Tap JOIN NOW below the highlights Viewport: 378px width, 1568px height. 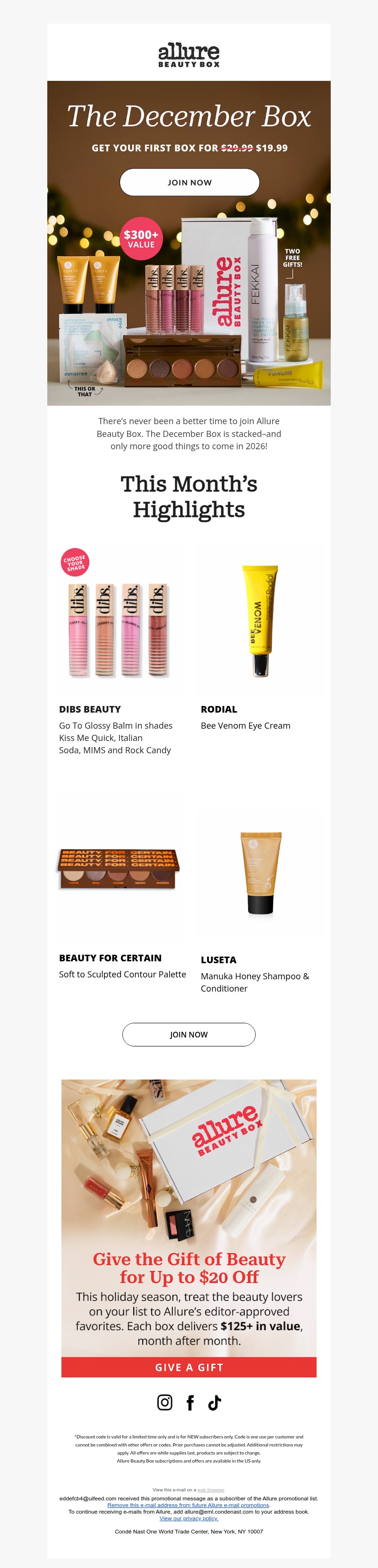[189, 1034]
